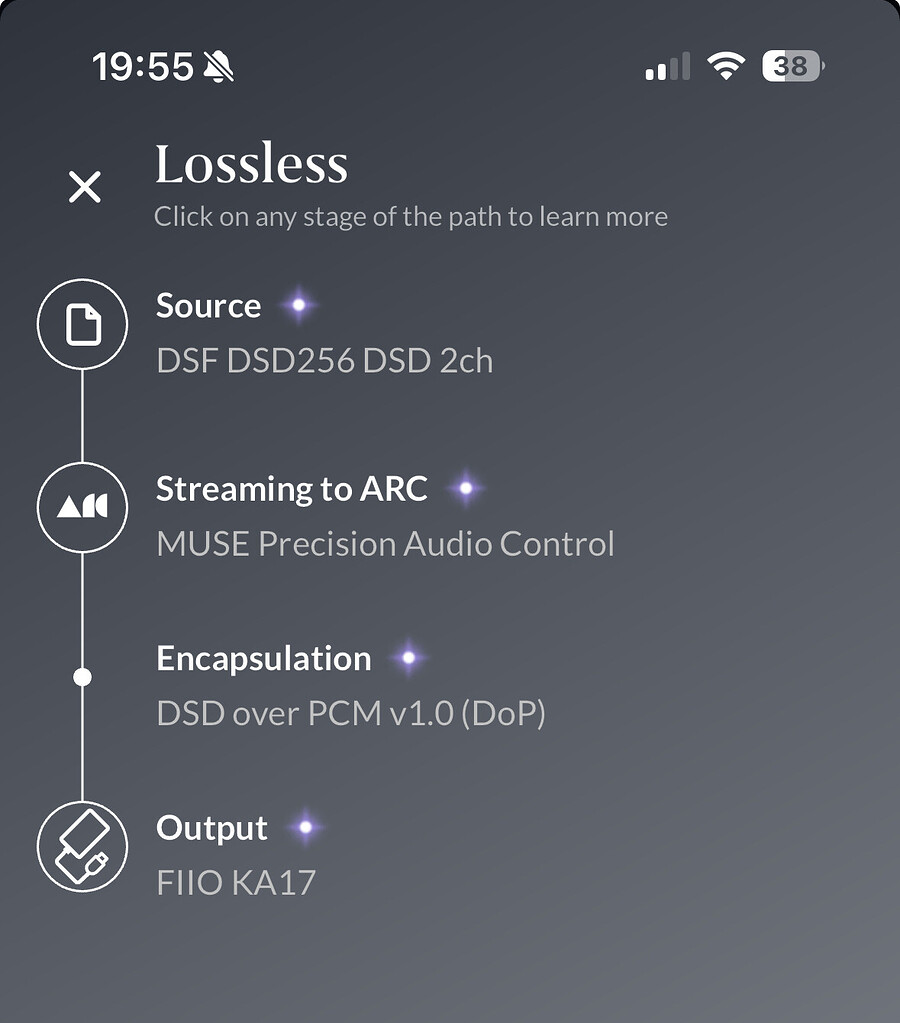Tap the purple quality star next to Source
Image resolution: width=900 pixels, height=1023 pixels.
[x=297, y=303]
